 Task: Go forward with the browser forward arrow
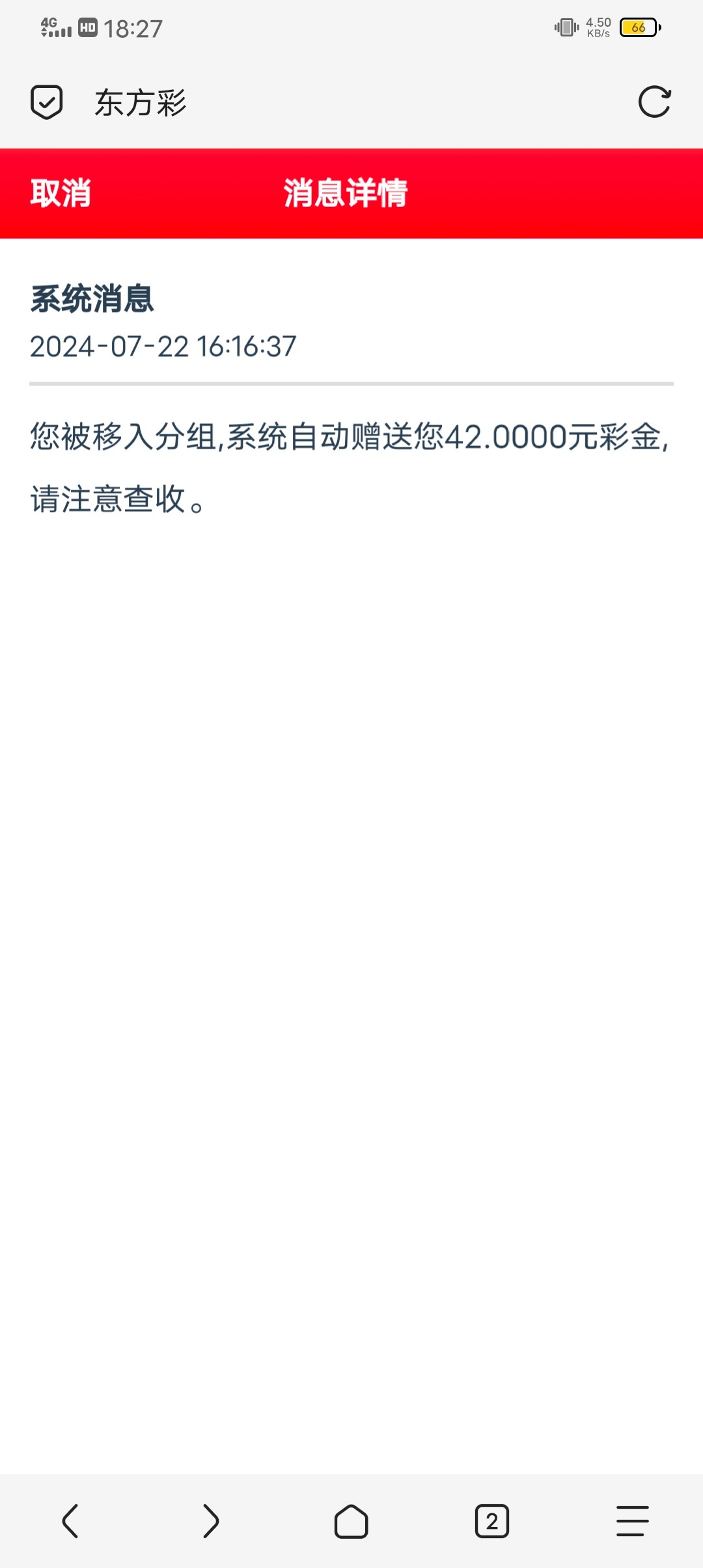211,1521
